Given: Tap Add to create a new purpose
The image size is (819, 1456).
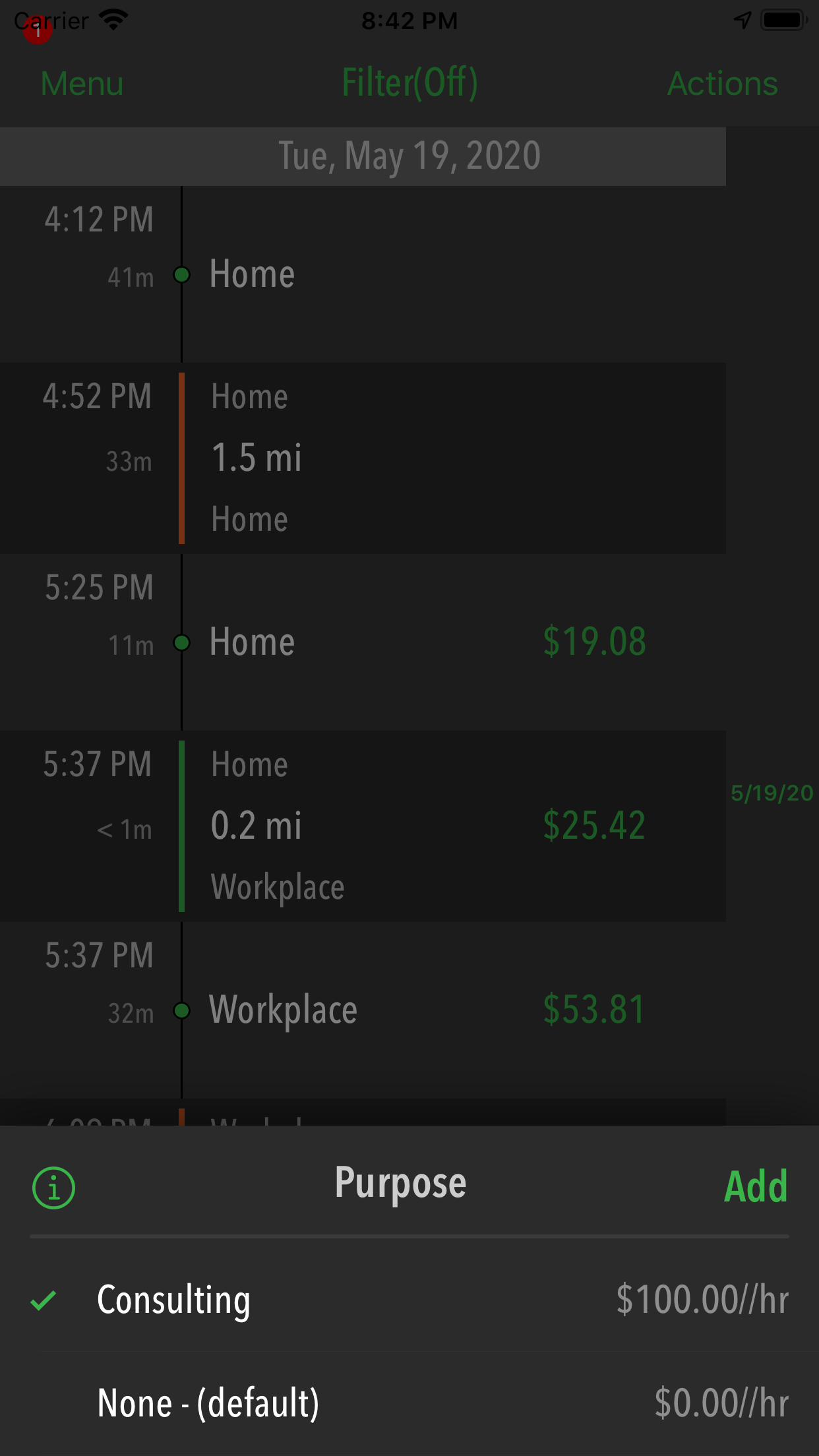Looking at the screenshot, I should coord(756,1186).
